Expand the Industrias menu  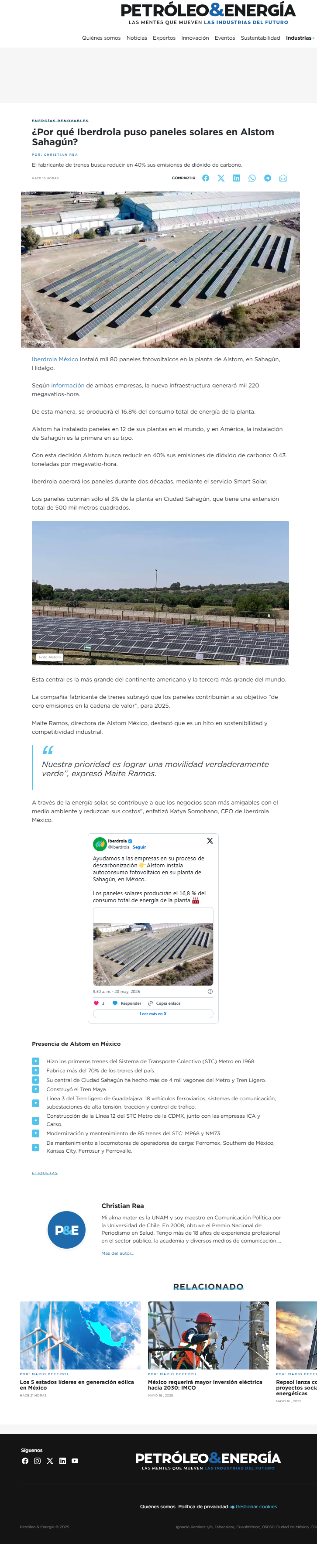tap(300, 38)
